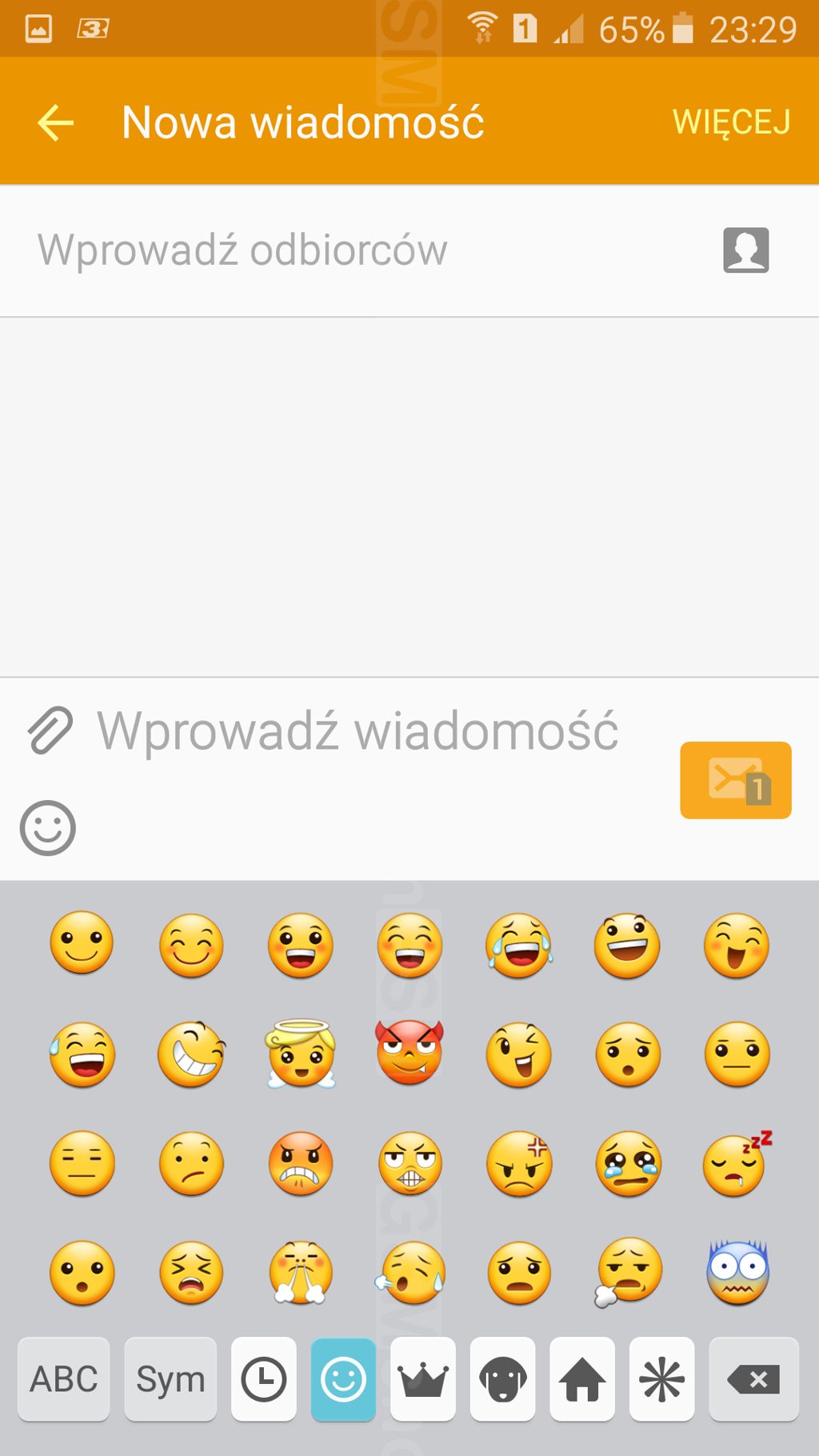Select the dog face emoji category tab
819x1456 pixels.
(502, 1379)
